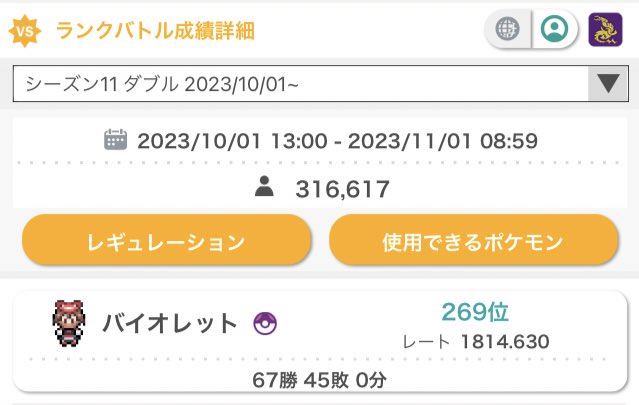
Task: Open the バイオレット trainer result card
Action: click(320, 341)
